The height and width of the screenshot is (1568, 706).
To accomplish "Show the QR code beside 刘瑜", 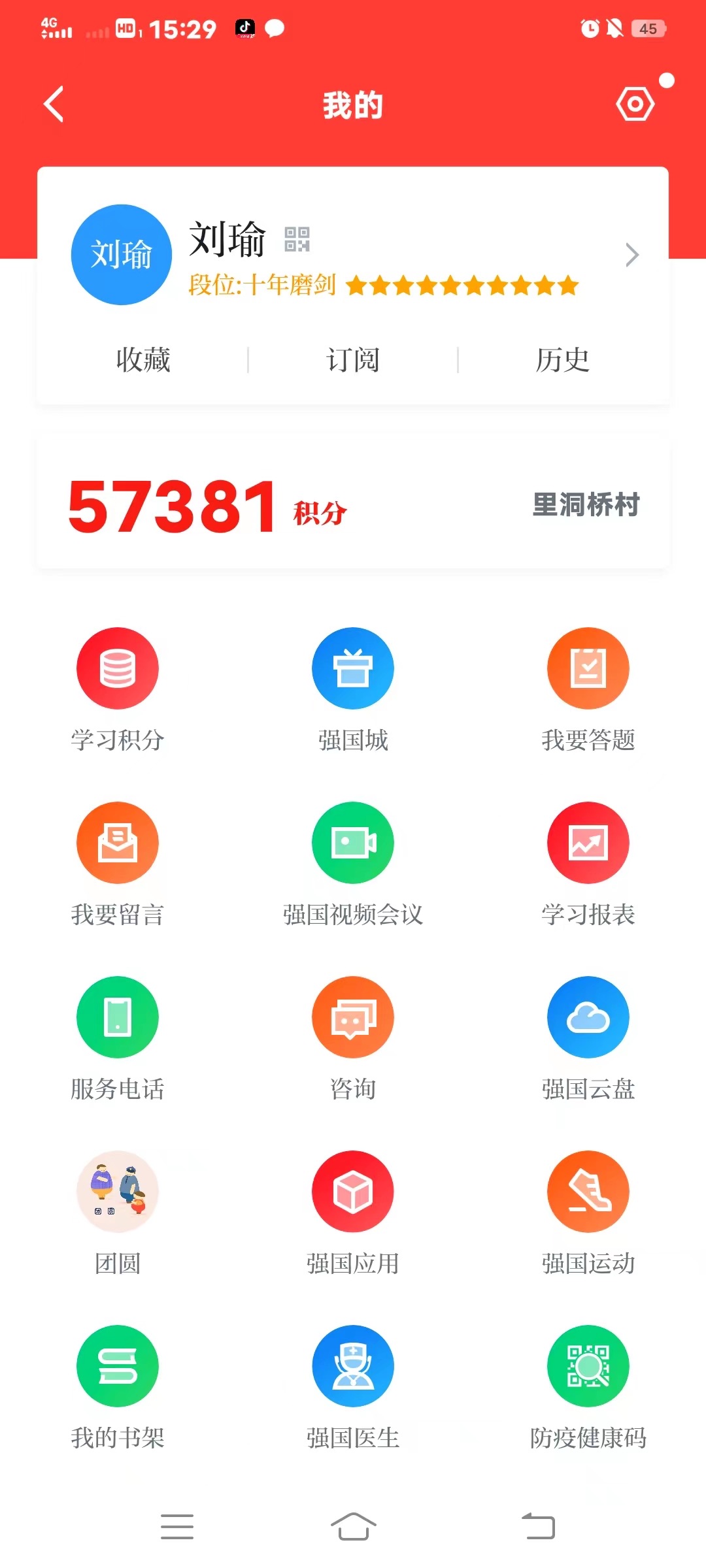I will pyautogui.click(x=297, y=239).
